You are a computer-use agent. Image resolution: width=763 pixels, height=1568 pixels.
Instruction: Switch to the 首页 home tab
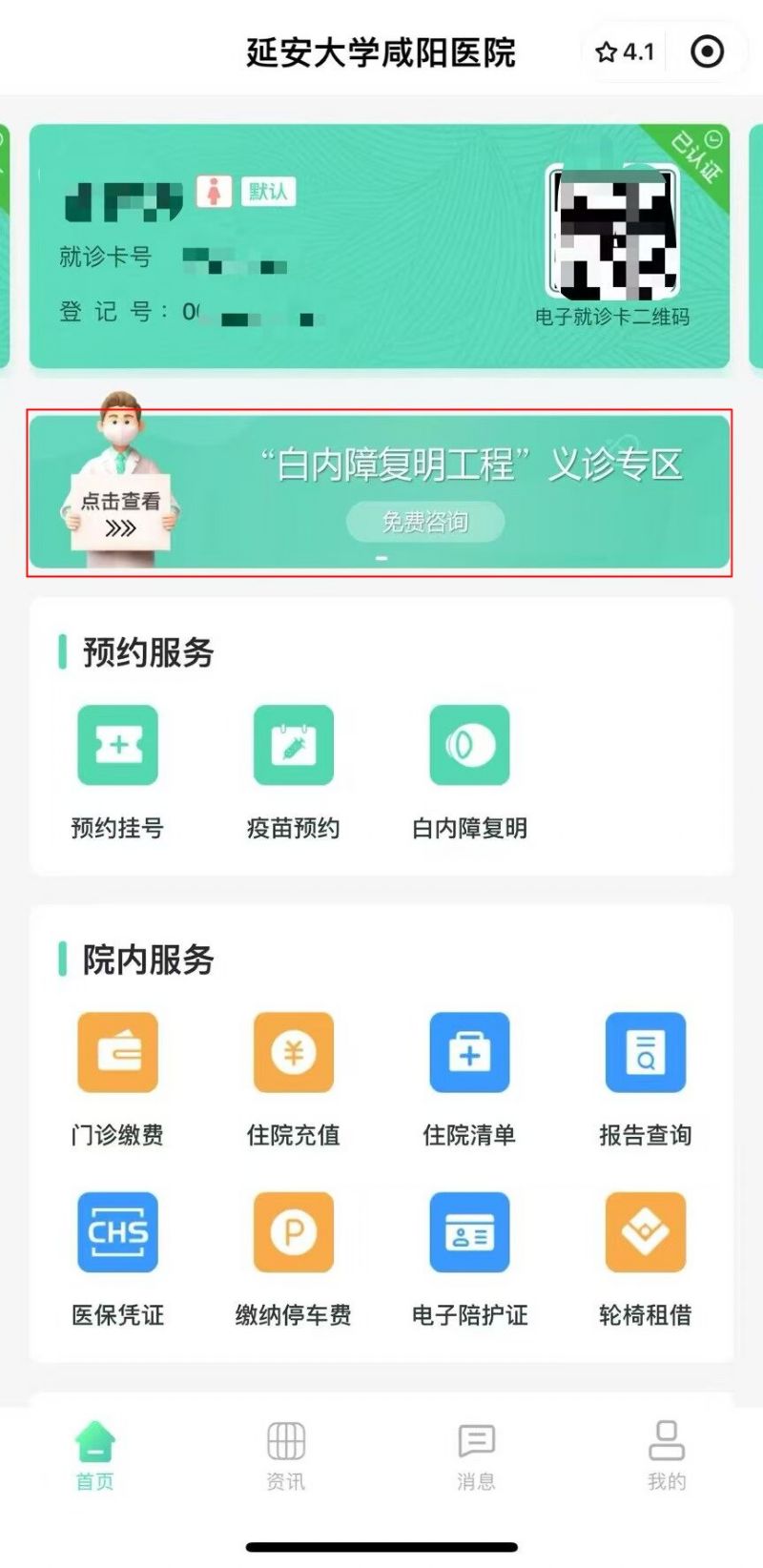(x=95, y=1454)
